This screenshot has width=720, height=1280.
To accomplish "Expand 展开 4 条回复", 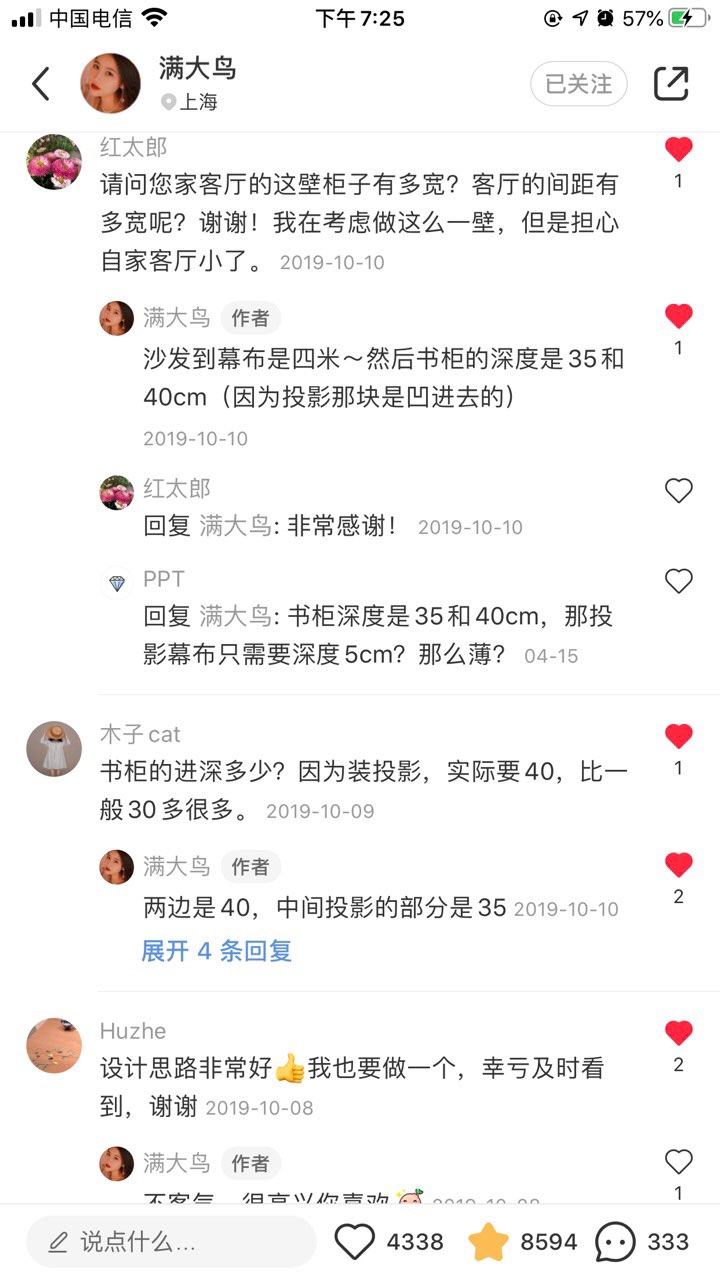I will 216,951.
